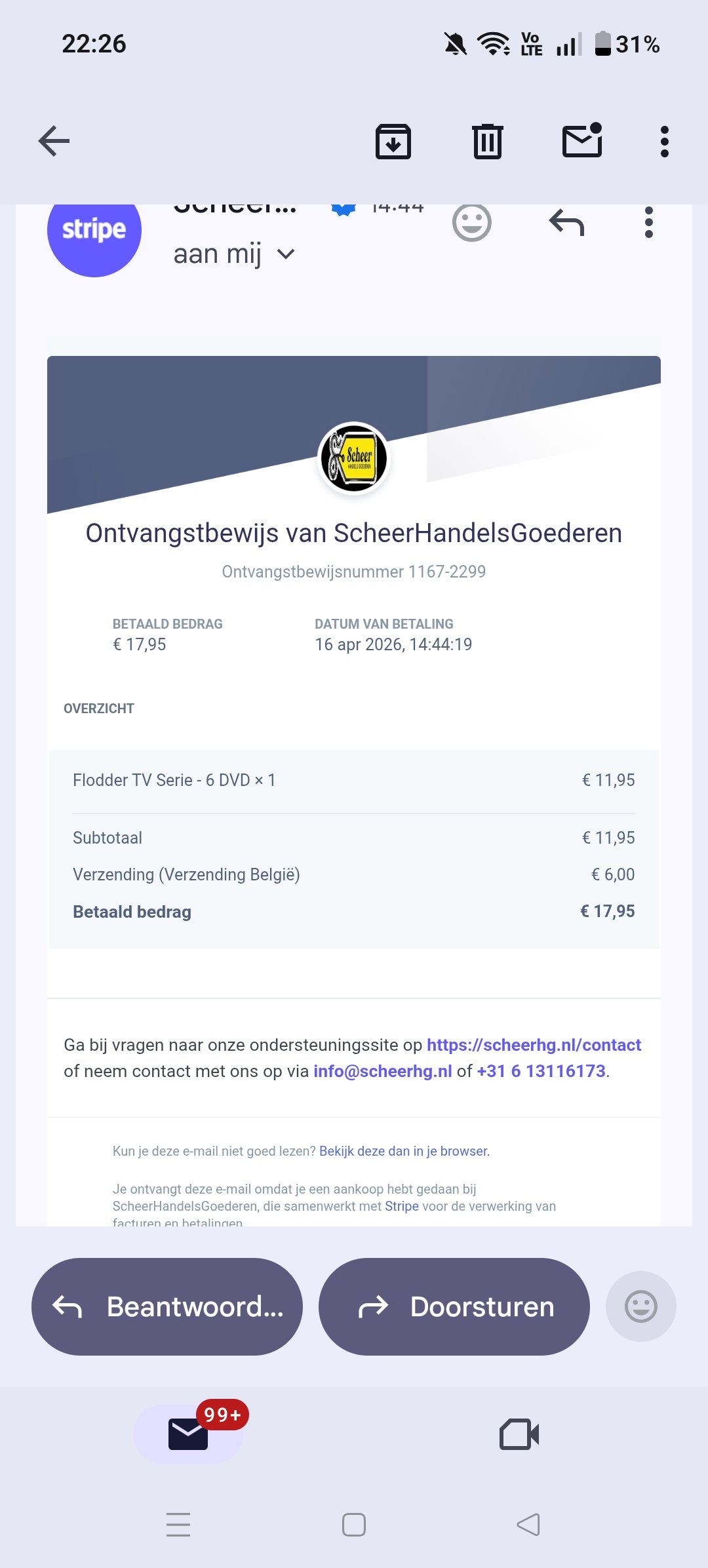The image size is (708, 1568).
Task: Tap the reply arrow in message header
Action: coord(566,224)
